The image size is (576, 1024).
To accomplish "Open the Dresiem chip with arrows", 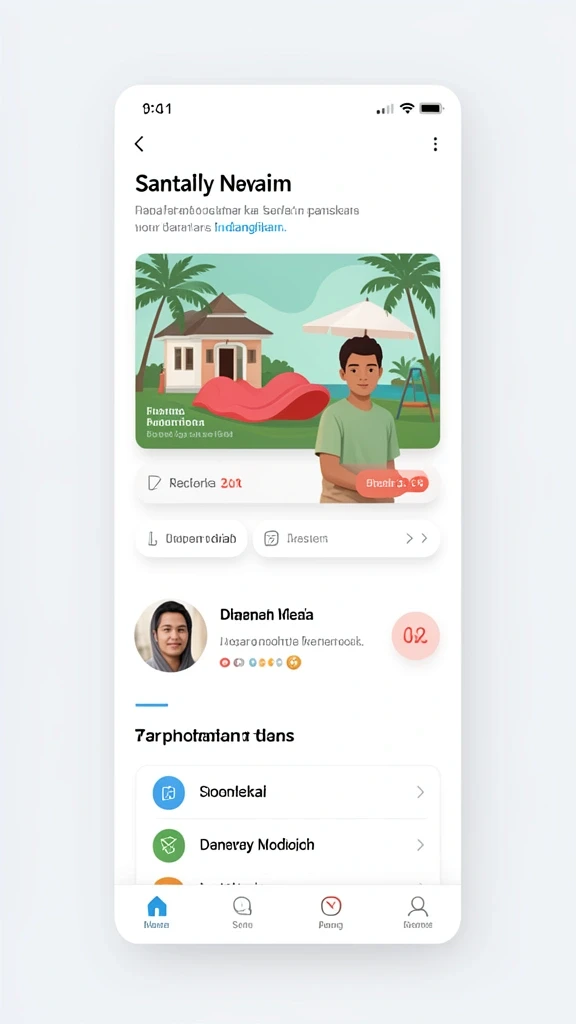I will [346, 539].
